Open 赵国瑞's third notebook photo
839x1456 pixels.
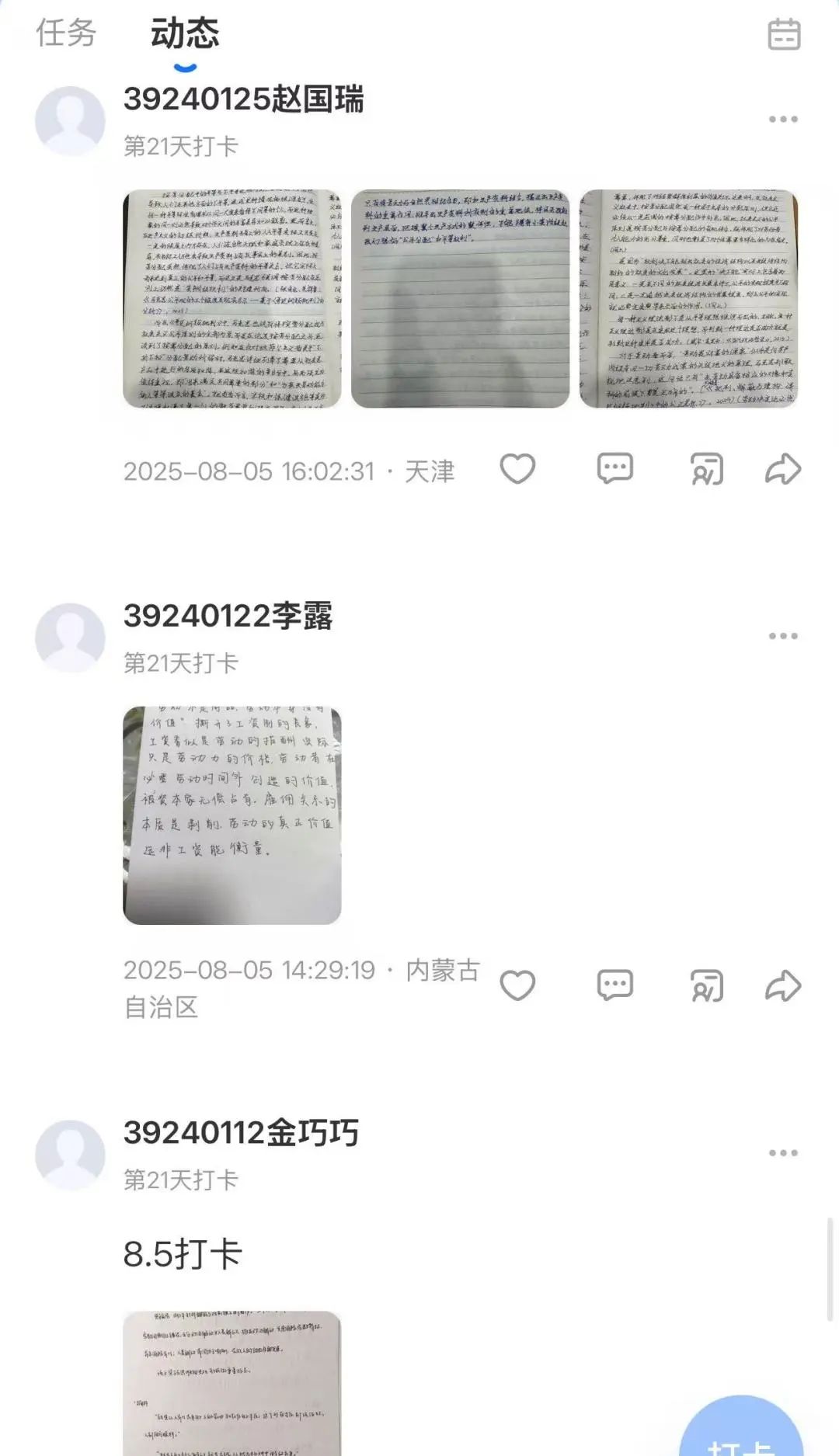click(688, 298)
